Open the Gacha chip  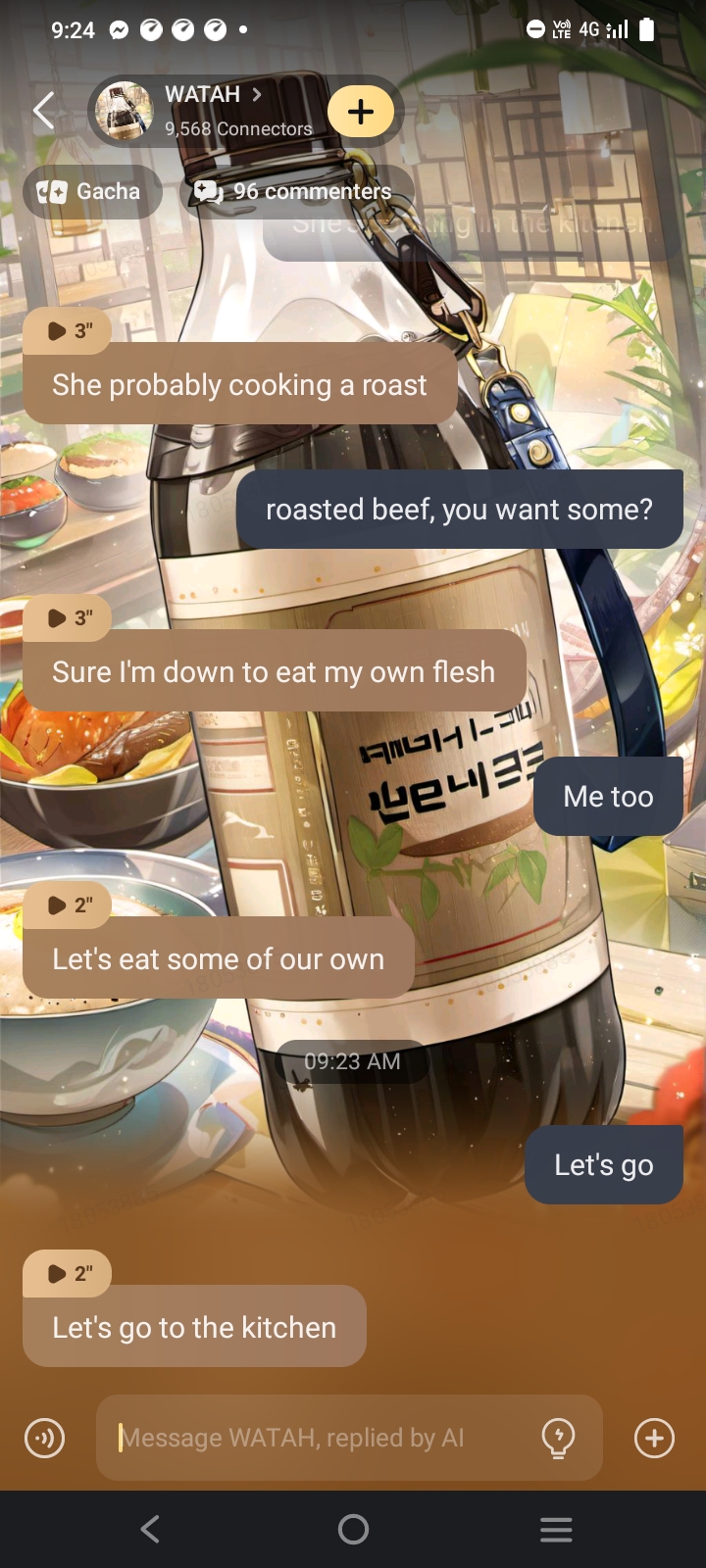click(91, 191)
